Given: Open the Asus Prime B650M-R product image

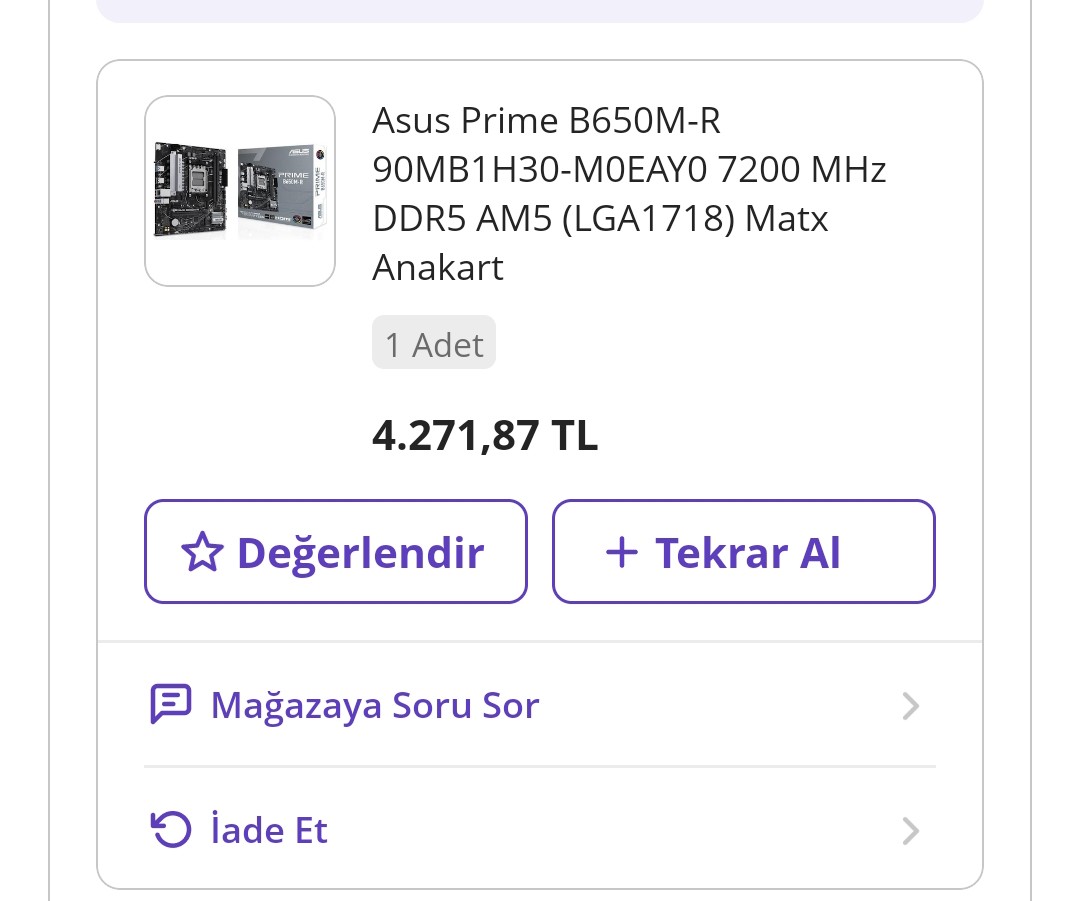Looking at the screenshot, I should (240, 191).
